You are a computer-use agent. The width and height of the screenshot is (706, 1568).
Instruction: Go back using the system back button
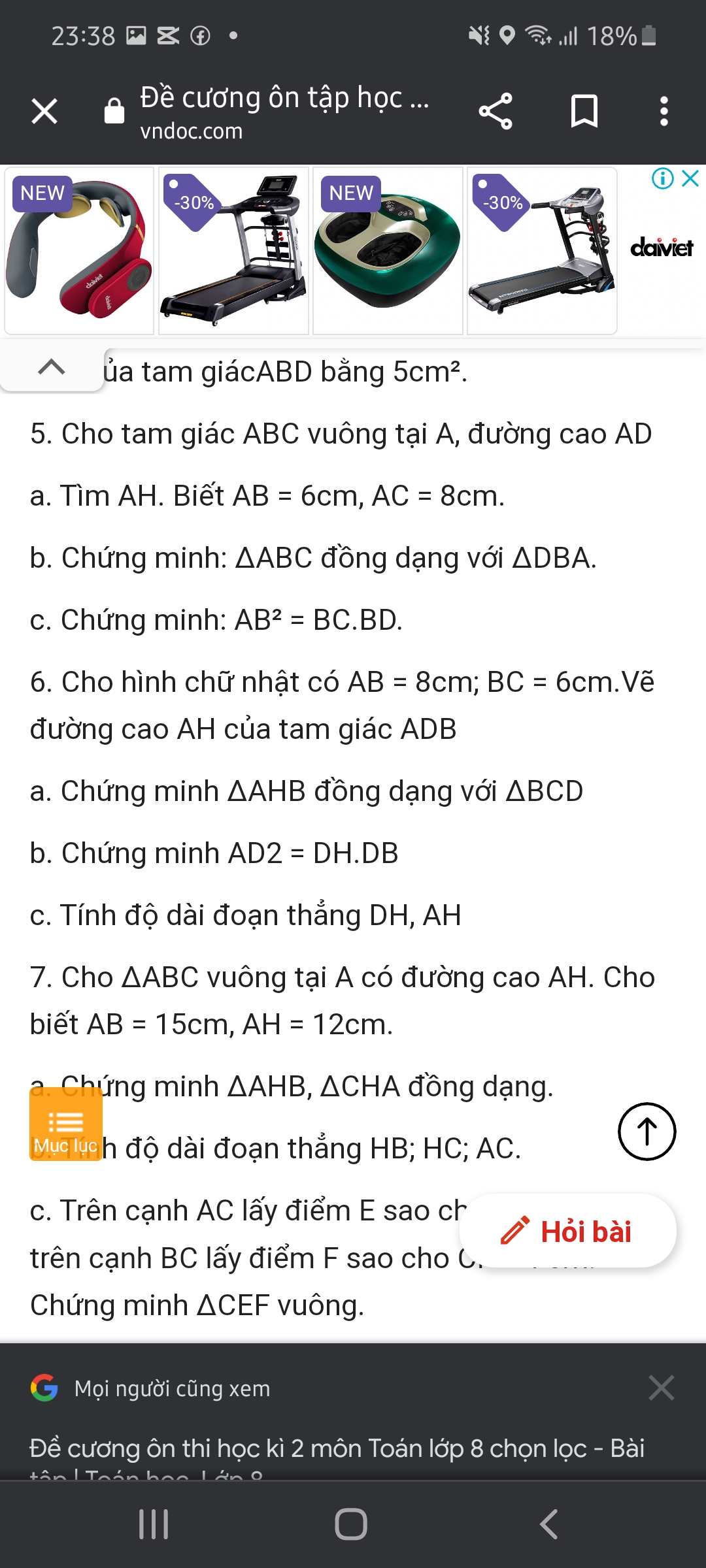[549, 1524]
